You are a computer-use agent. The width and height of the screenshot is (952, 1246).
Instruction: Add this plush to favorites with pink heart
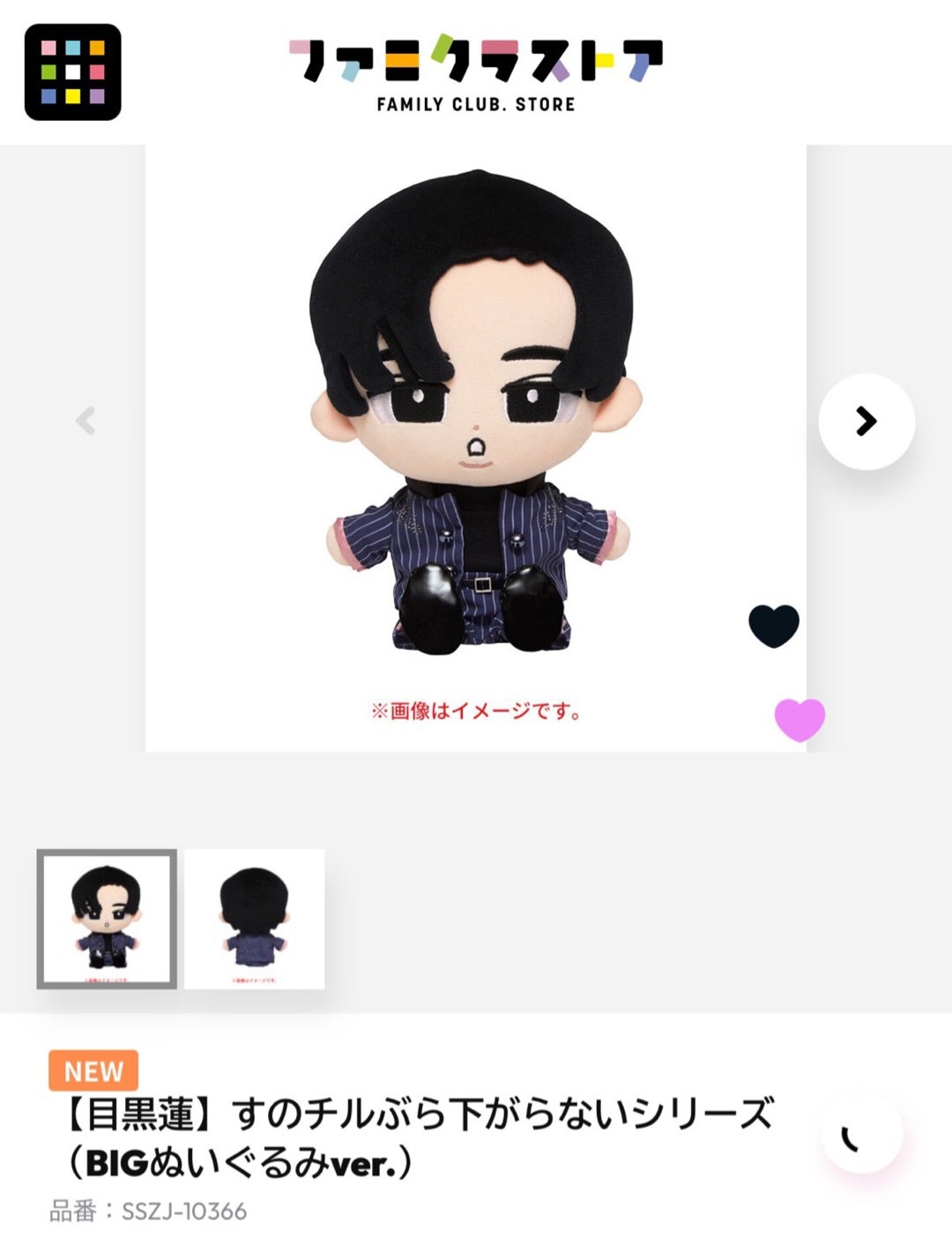pyautogui.click(x=800, y=719)
